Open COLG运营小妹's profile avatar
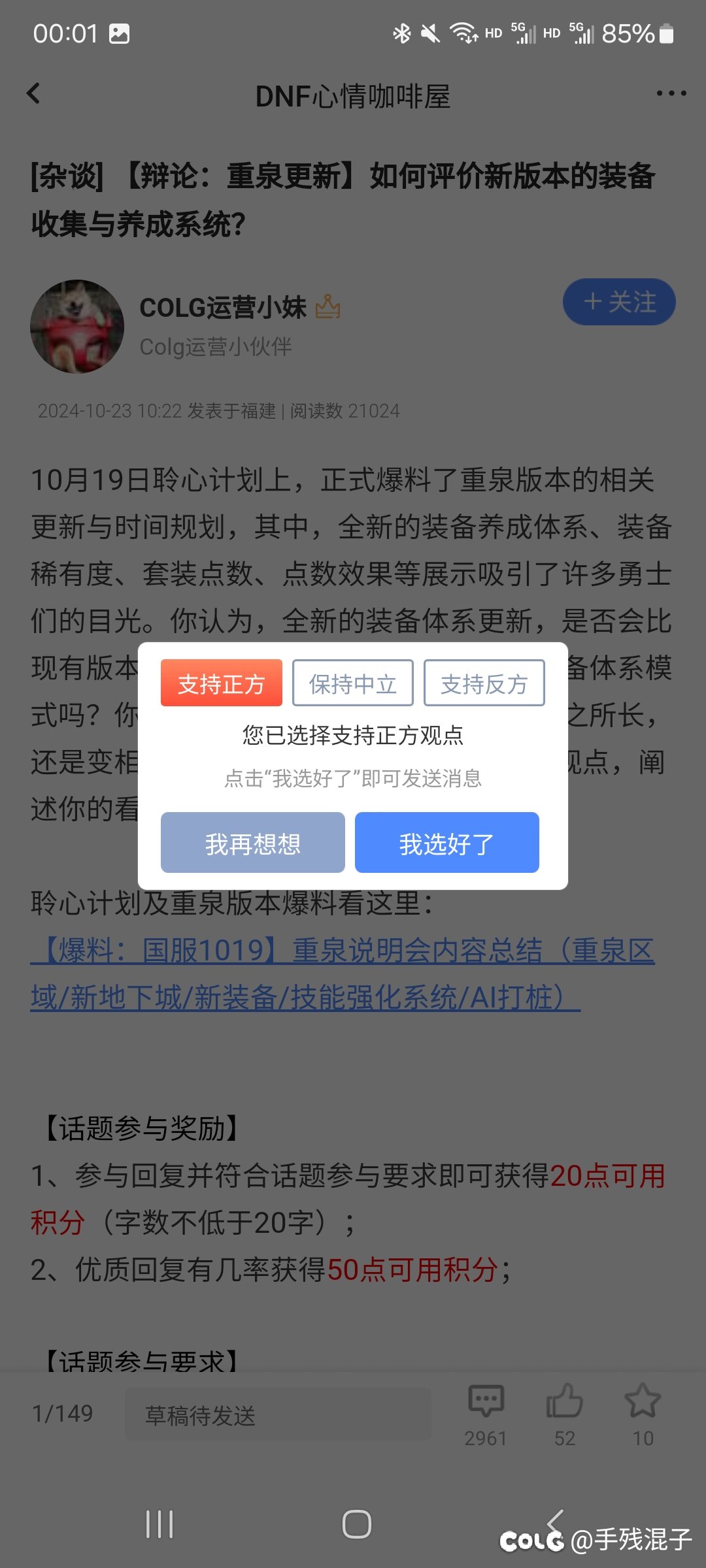Viewport: 706px width, 1568px height. tap(77, 327)
